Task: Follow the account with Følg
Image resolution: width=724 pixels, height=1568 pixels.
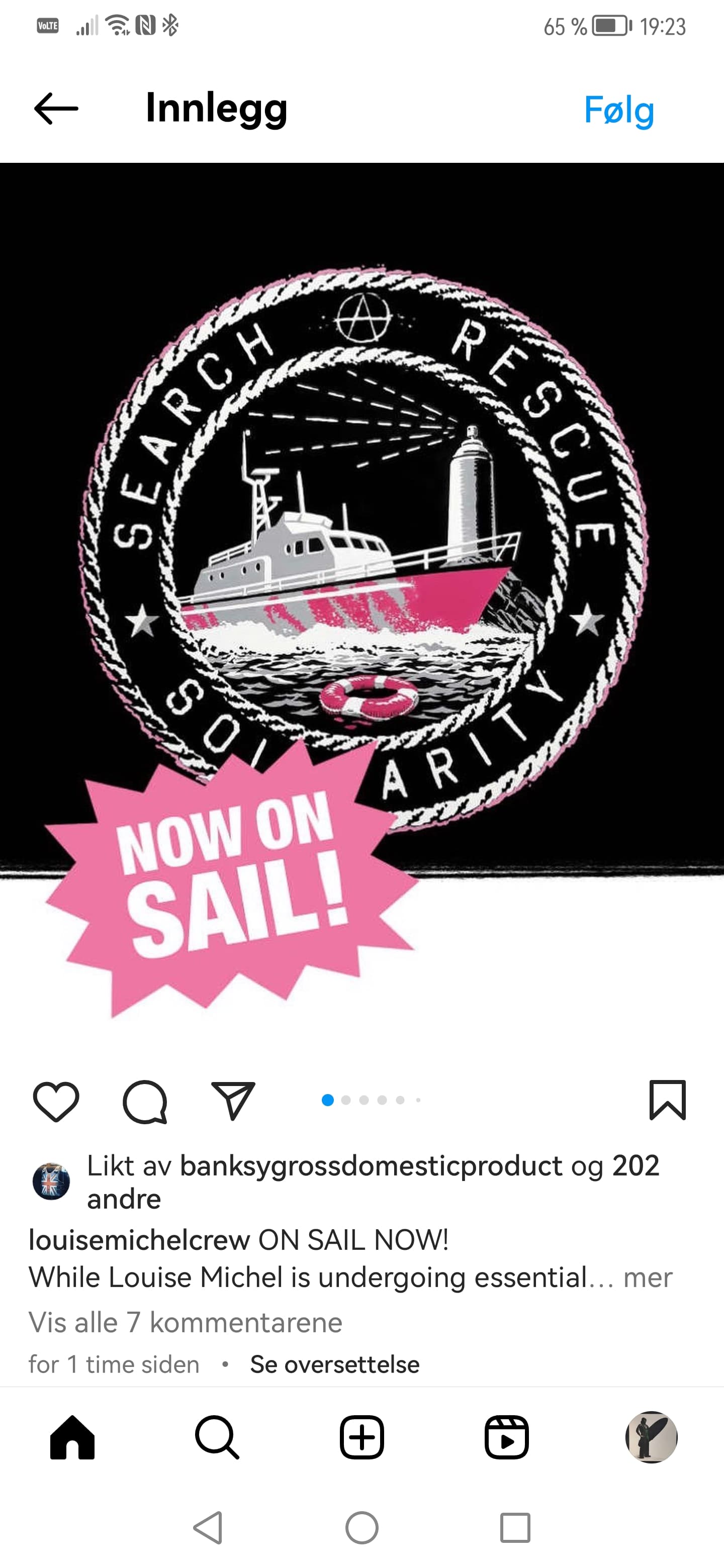Action: point(618,111)
